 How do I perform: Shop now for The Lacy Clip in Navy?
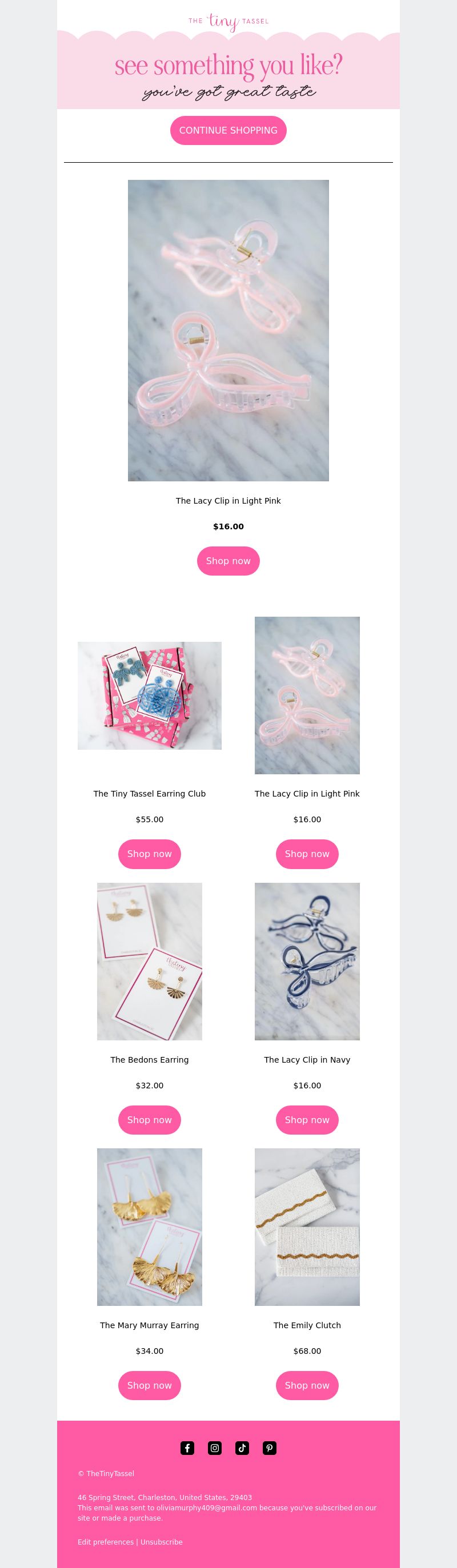pos(307,1119)
